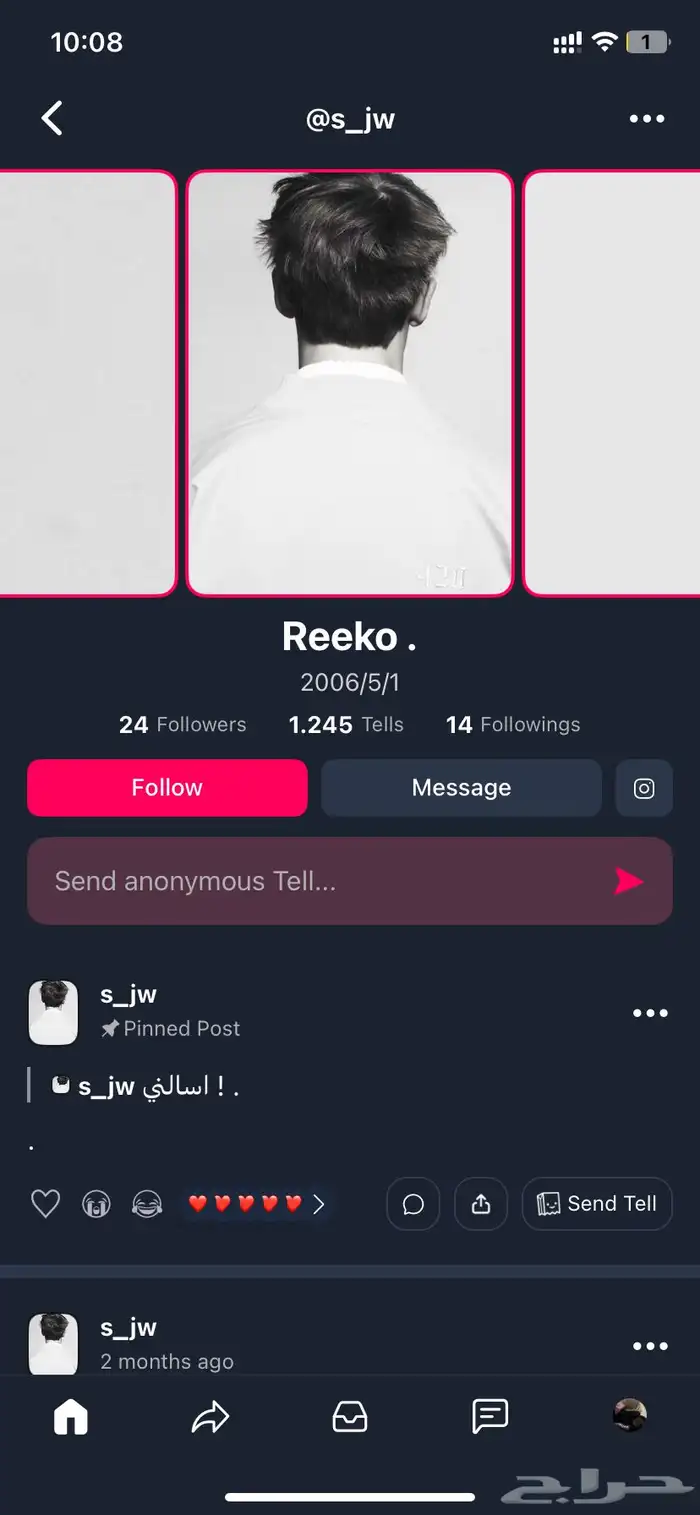
Task: Go back using the top-left arrow
Action: [x=52, y=118]
